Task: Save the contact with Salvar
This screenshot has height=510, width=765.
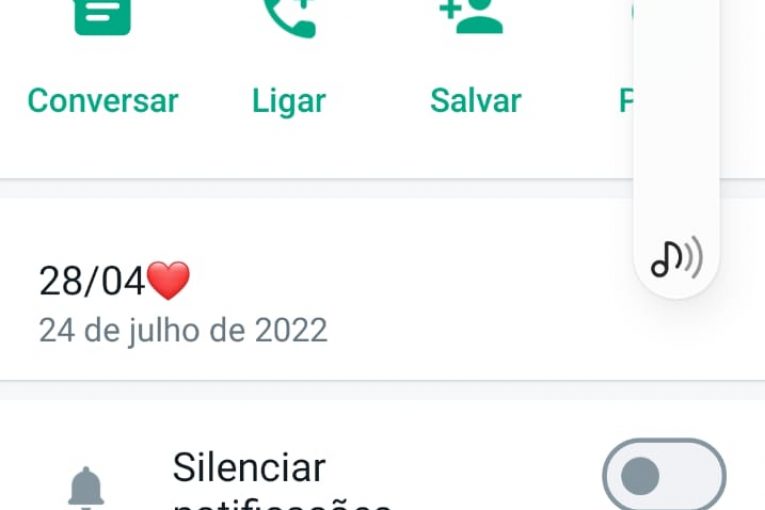Action: tap(475, 60)
